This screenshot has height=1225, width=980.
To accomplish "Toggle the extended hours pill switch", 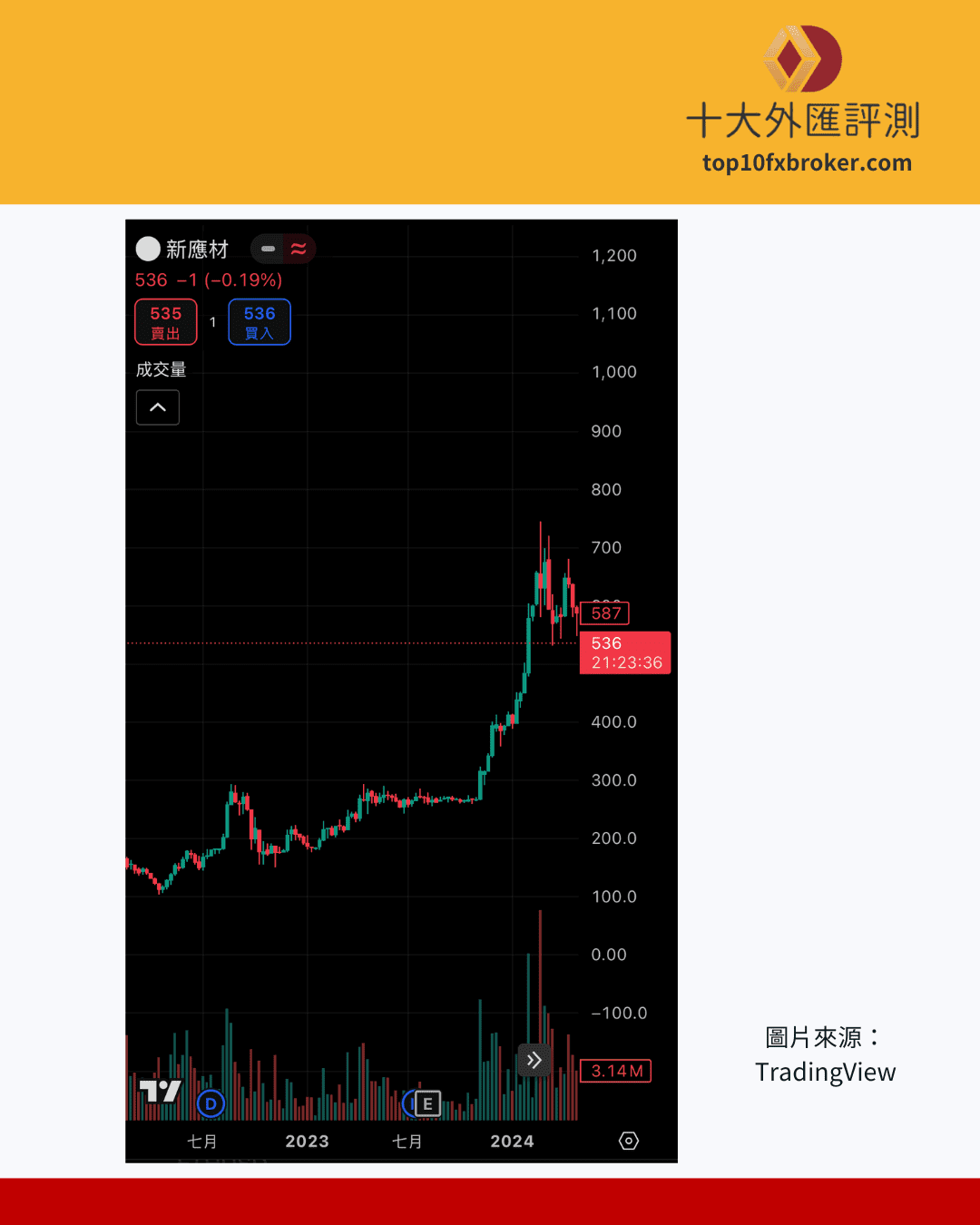I will pos(282,249).
